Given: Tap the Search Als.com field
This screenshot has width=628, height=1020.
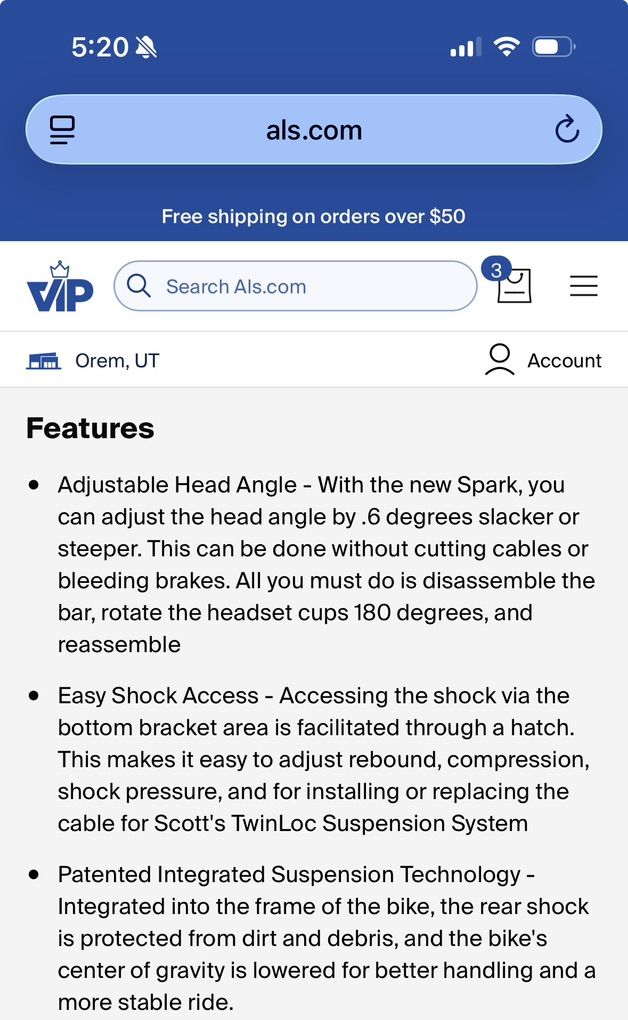Looking at the screenshot, I should (x=295, y=287).
